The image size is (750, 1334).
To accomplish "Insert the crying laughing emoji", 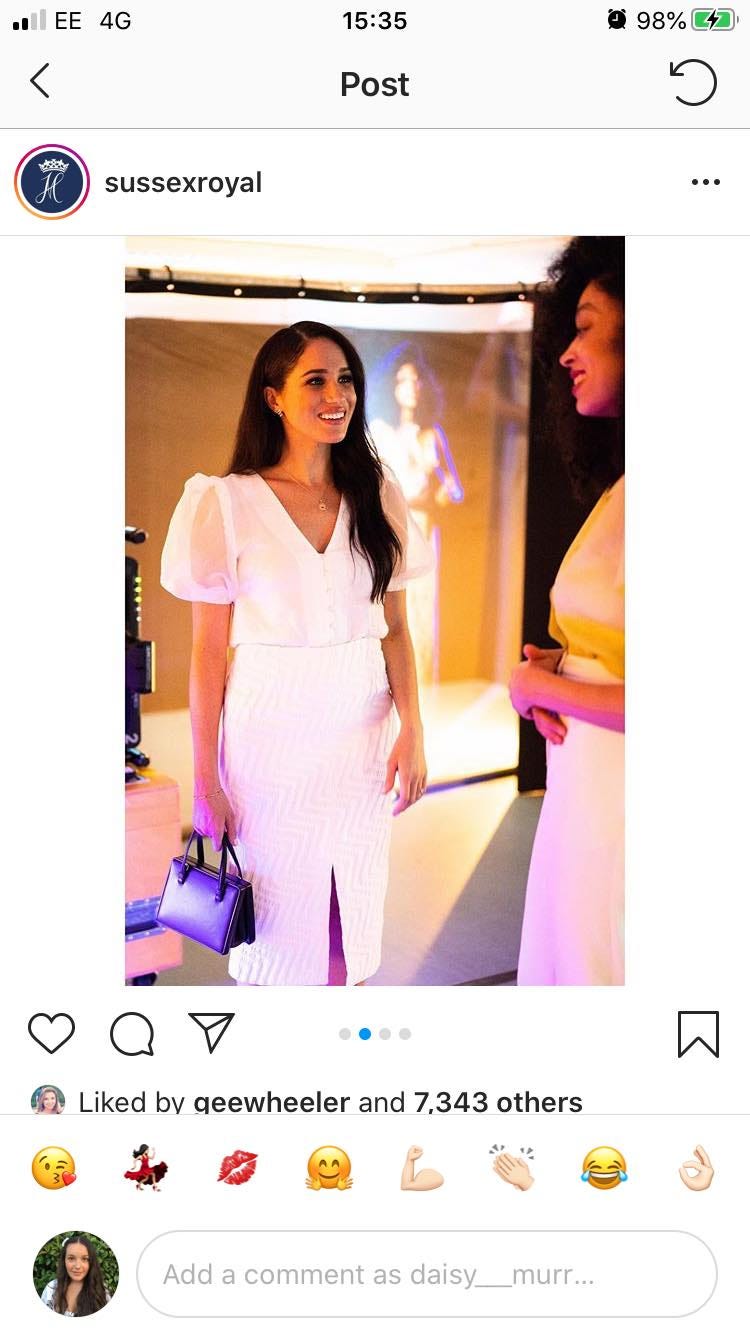I will coord(604,1167).
